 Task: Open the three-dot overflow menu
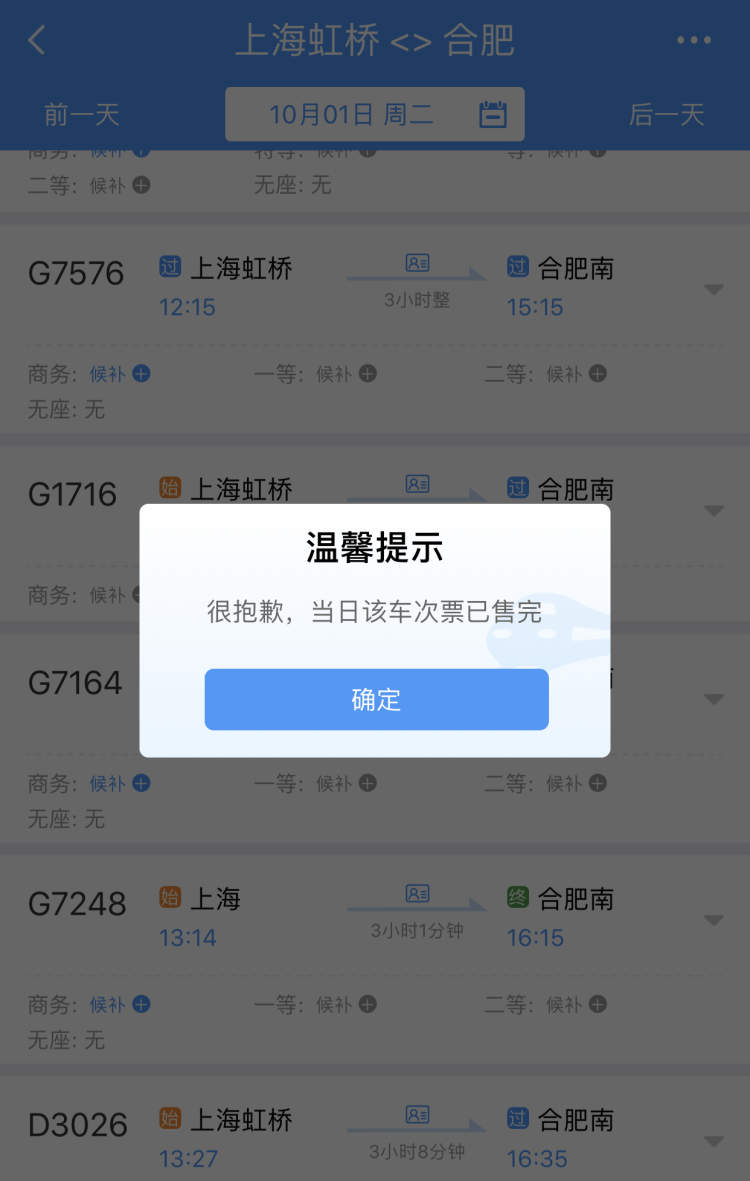coord(693,41)
